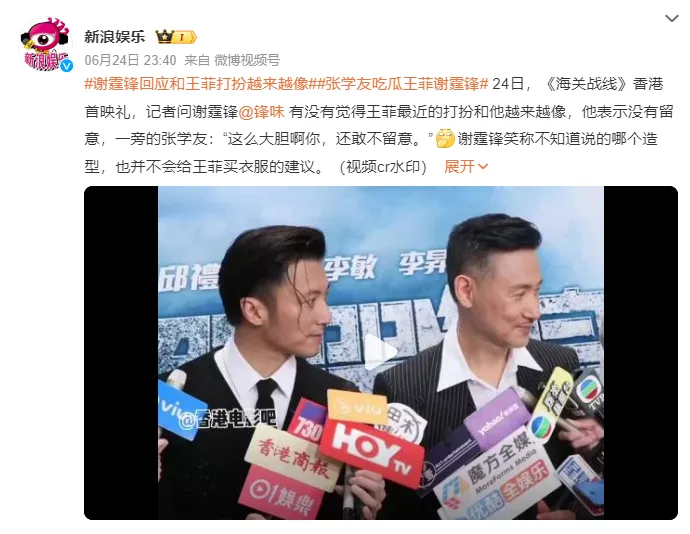This screenshot has width=690, height=534.
Task: Expand full post text with 展开
Action: tap(465, 166)
